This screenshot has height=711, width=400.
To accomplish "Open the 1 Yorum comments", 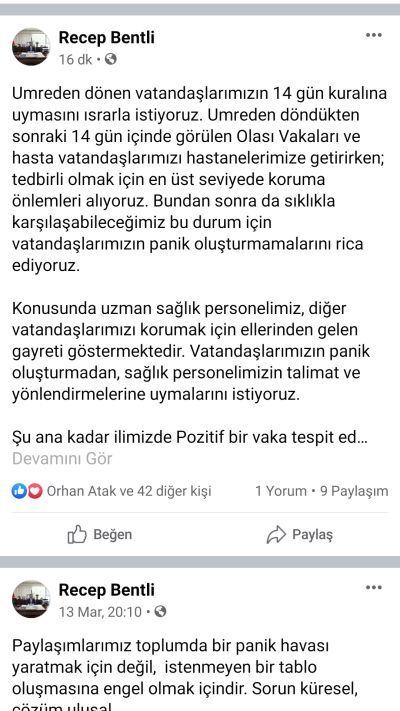I will 281,491.
